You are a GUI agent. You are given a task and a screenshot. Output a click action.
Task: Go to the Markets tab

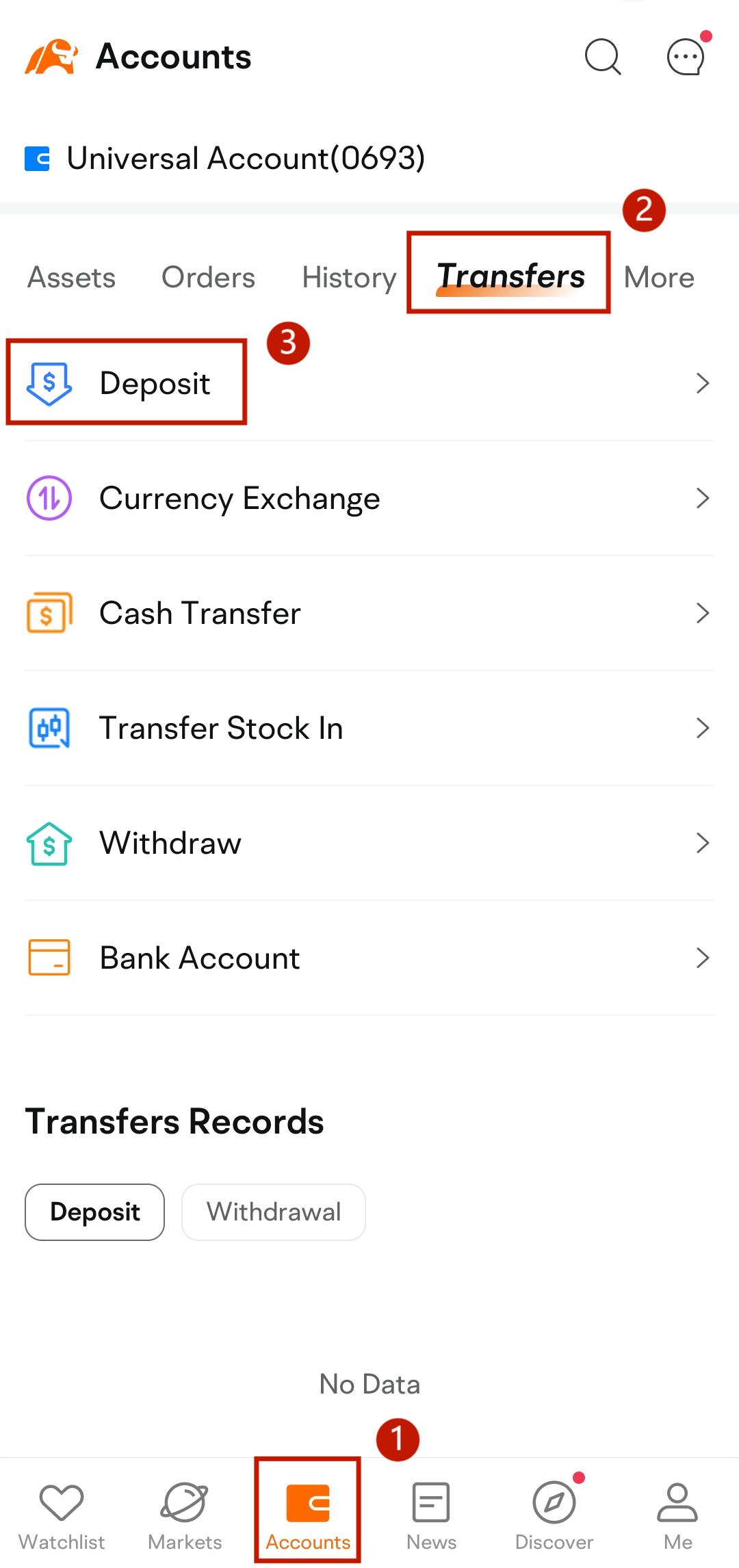coord(185,1515)
